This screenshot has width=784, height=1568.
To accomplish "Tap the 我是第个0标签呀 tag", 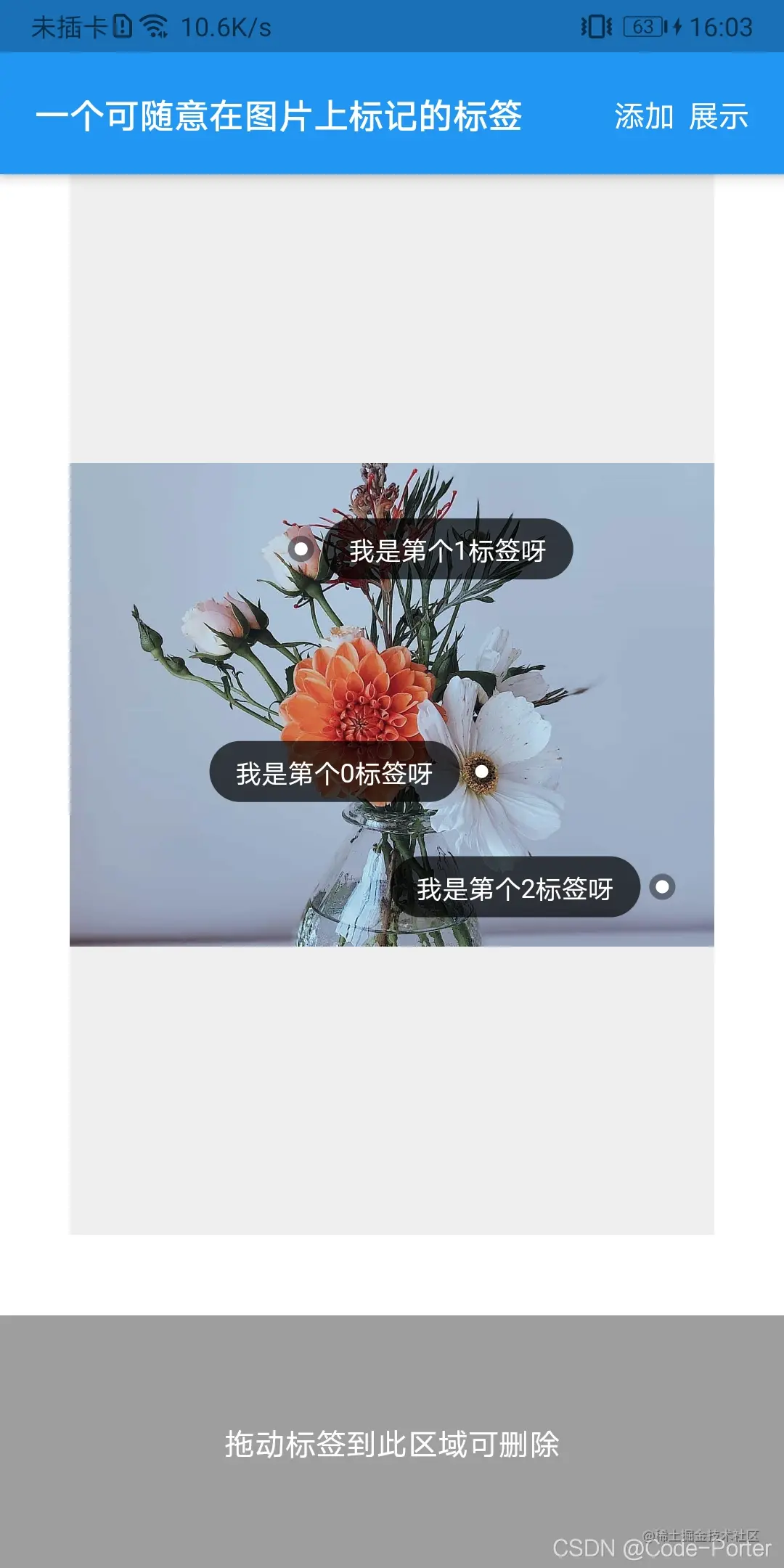I will tap(334, 772).
